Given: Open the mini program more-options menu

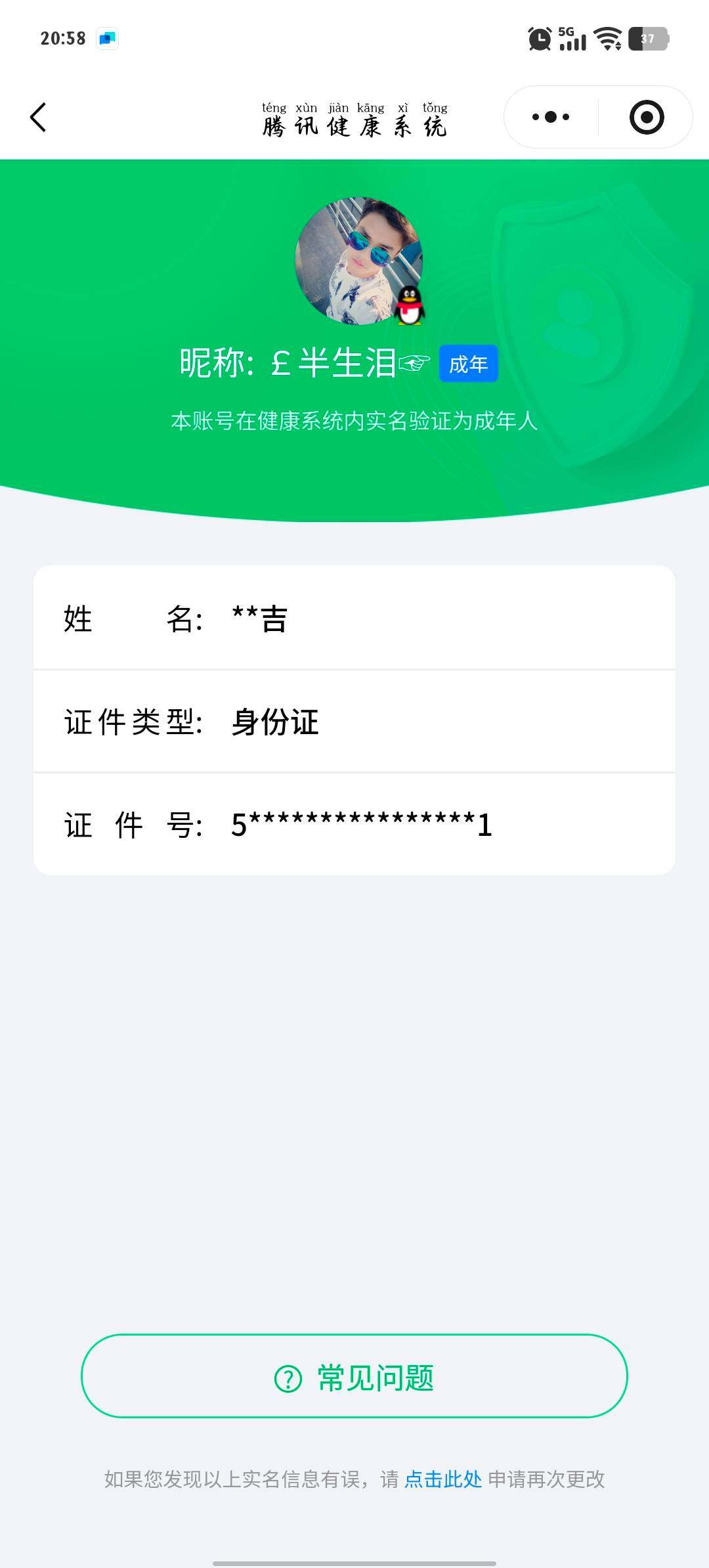Looking at the screenshot, I should point(551,118).
